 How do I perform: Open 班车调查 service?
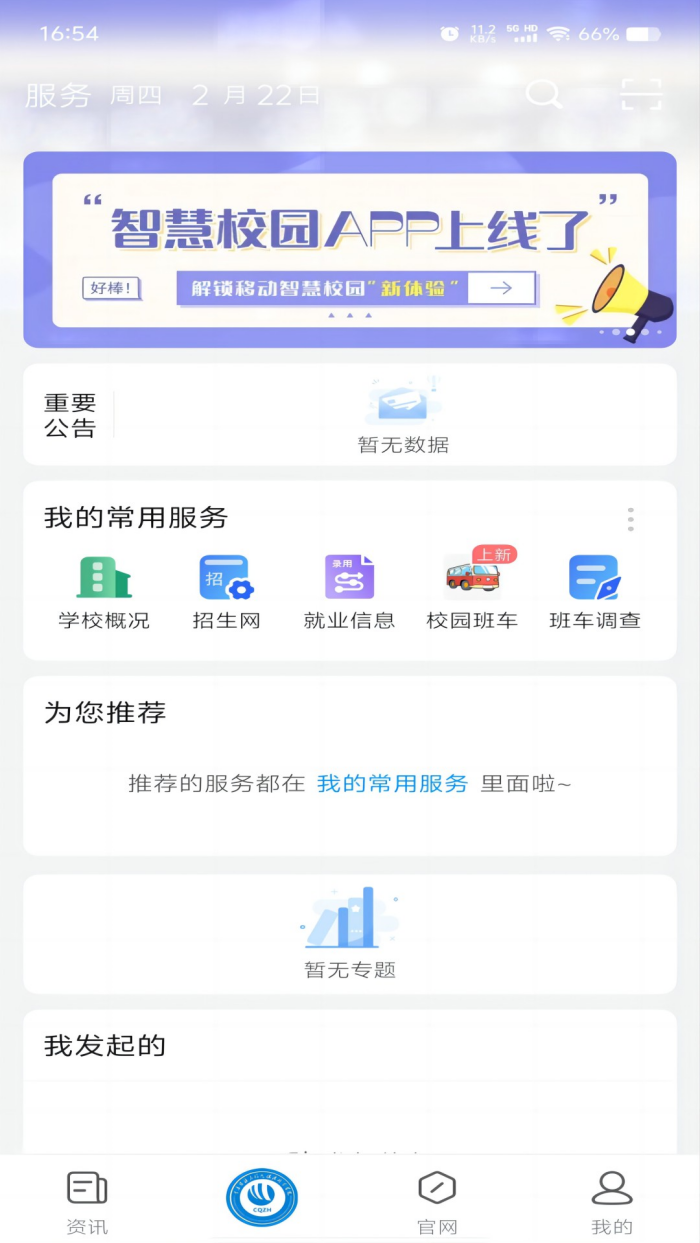point(595,592)
